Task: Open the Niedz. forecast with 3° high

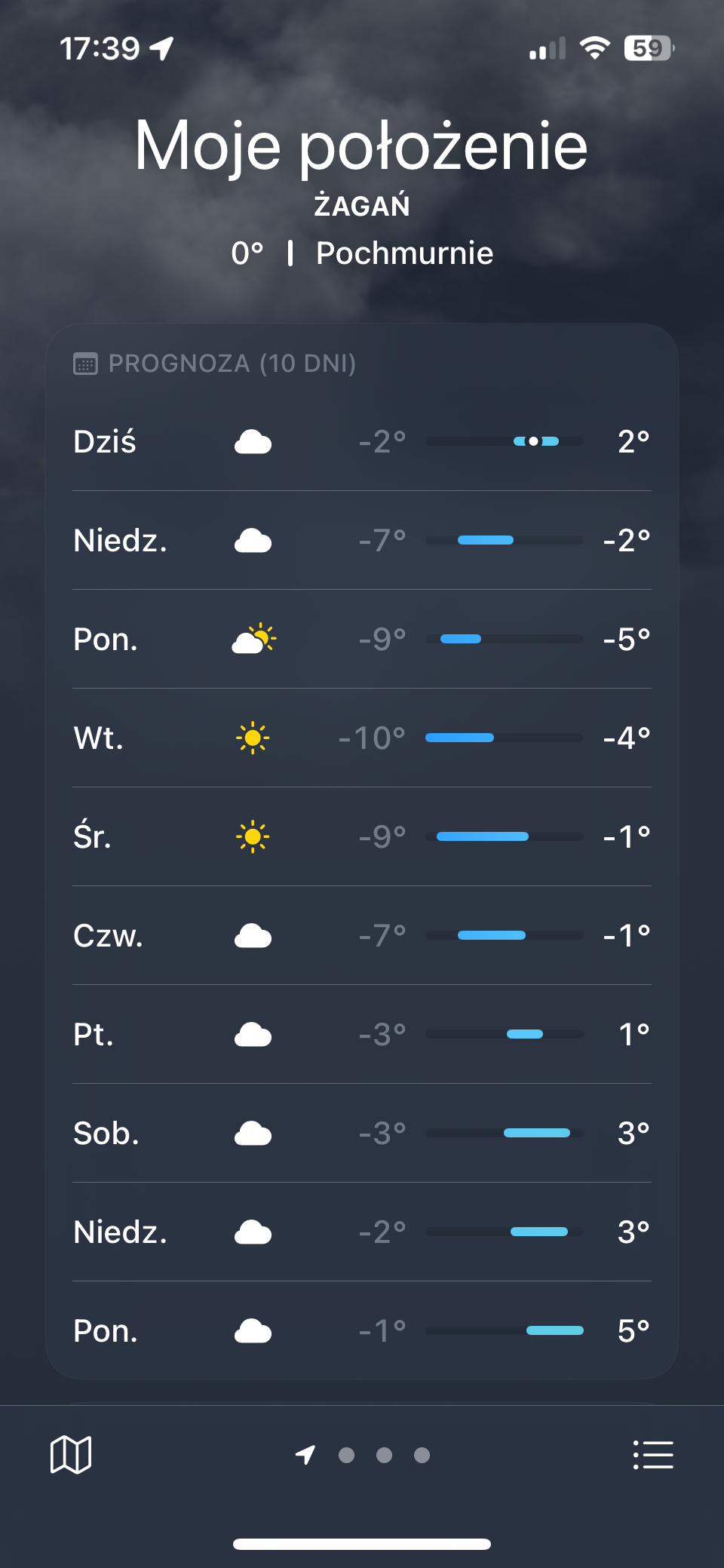Action: [x=362, y=1232]
